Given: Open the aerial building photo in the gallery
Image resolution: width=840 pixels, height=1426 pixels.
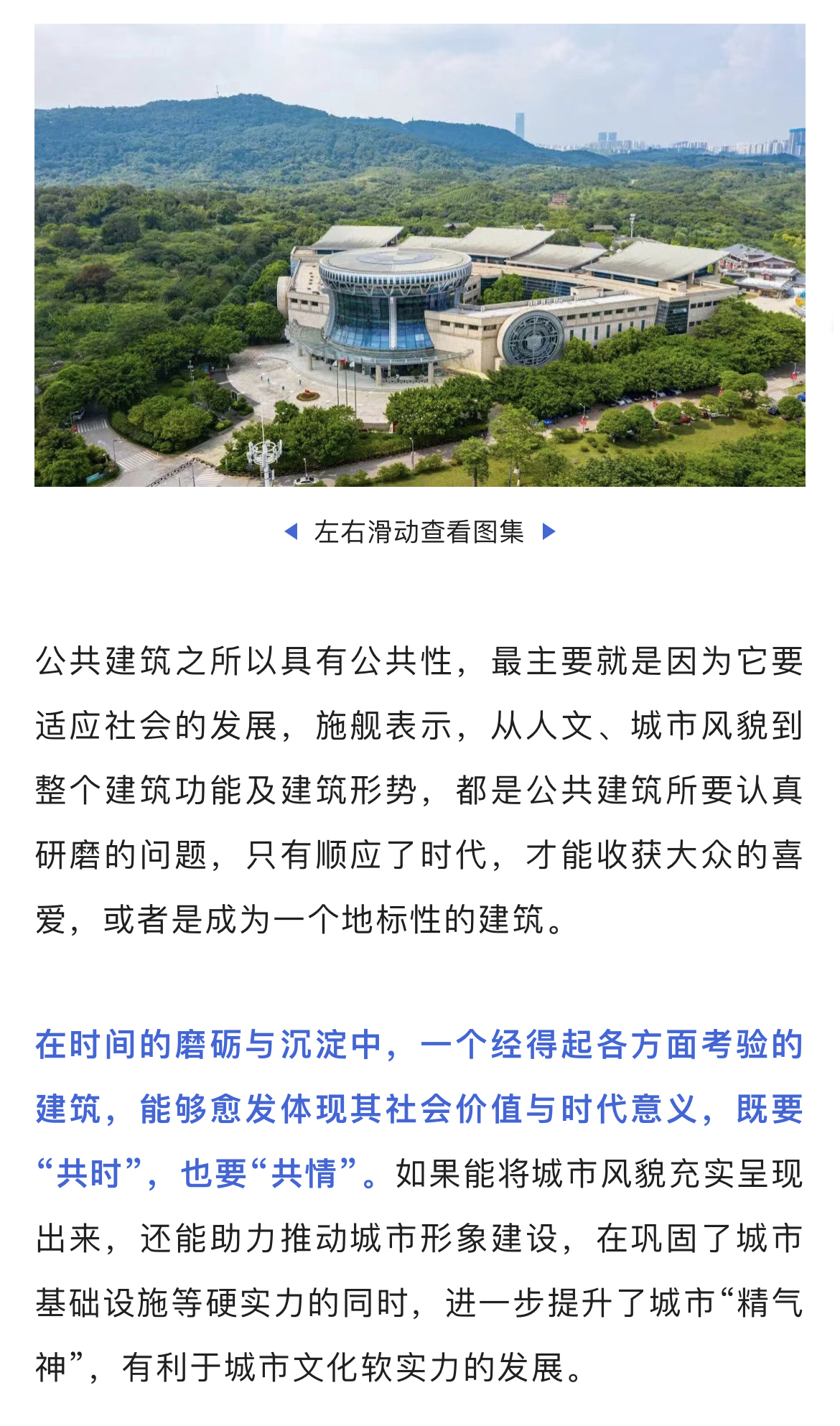Looking at the screenshot, I should click(x=420, y=255).
